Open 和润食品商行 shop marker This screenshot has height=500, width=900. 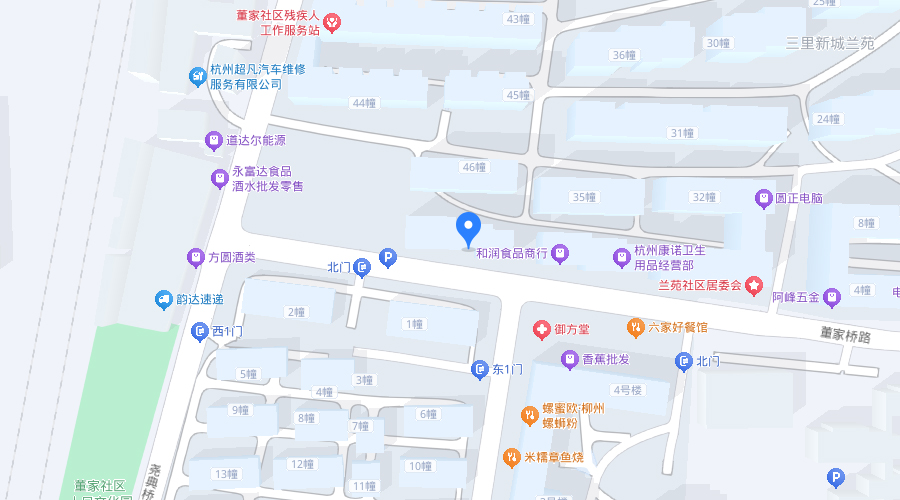[561, 253]
